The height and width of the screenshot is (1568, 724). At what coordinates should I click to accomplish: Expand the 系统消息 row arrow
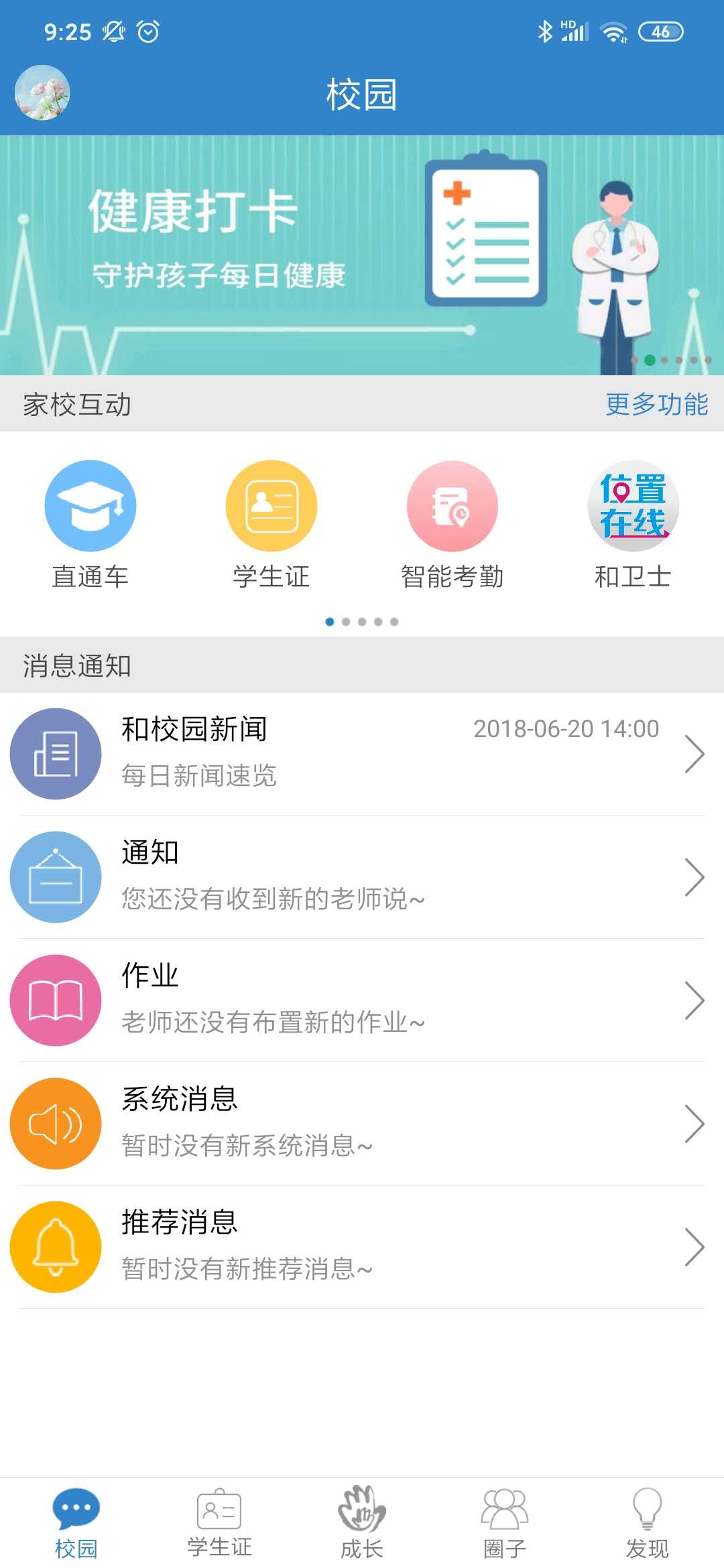coord(695,1122)
